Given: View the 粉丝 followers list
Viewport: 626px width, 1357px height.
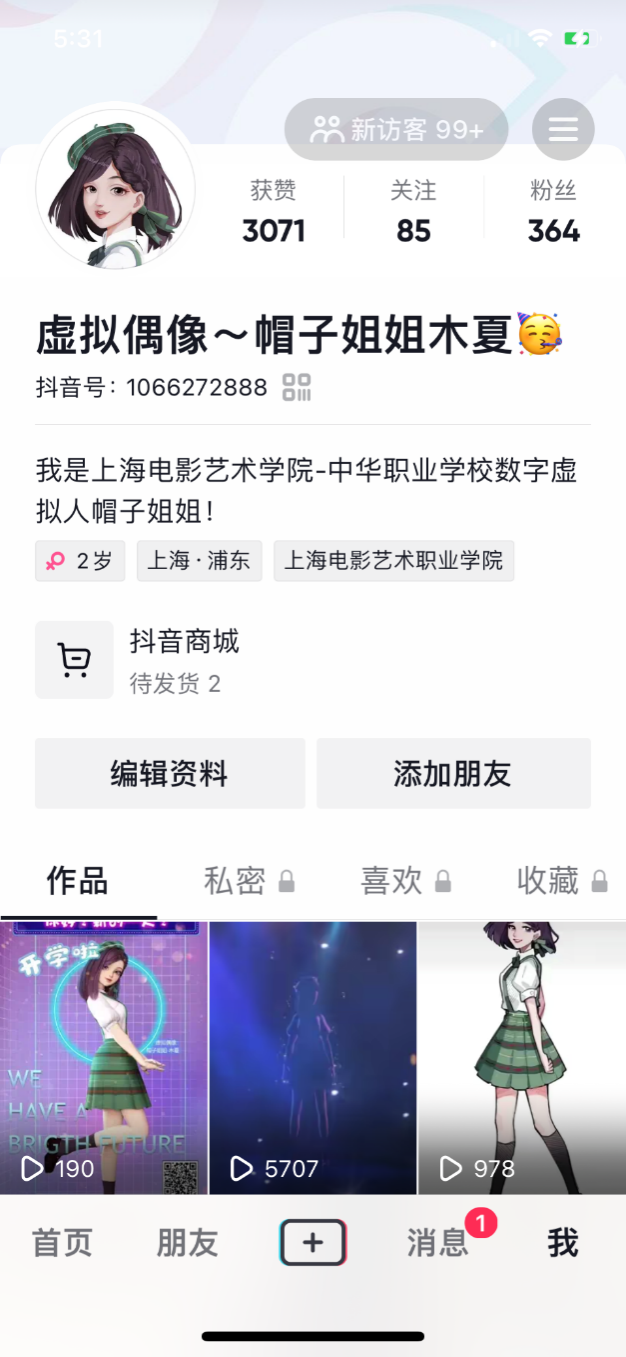Looking at the screenshot, I should click(x=553, y=212).
